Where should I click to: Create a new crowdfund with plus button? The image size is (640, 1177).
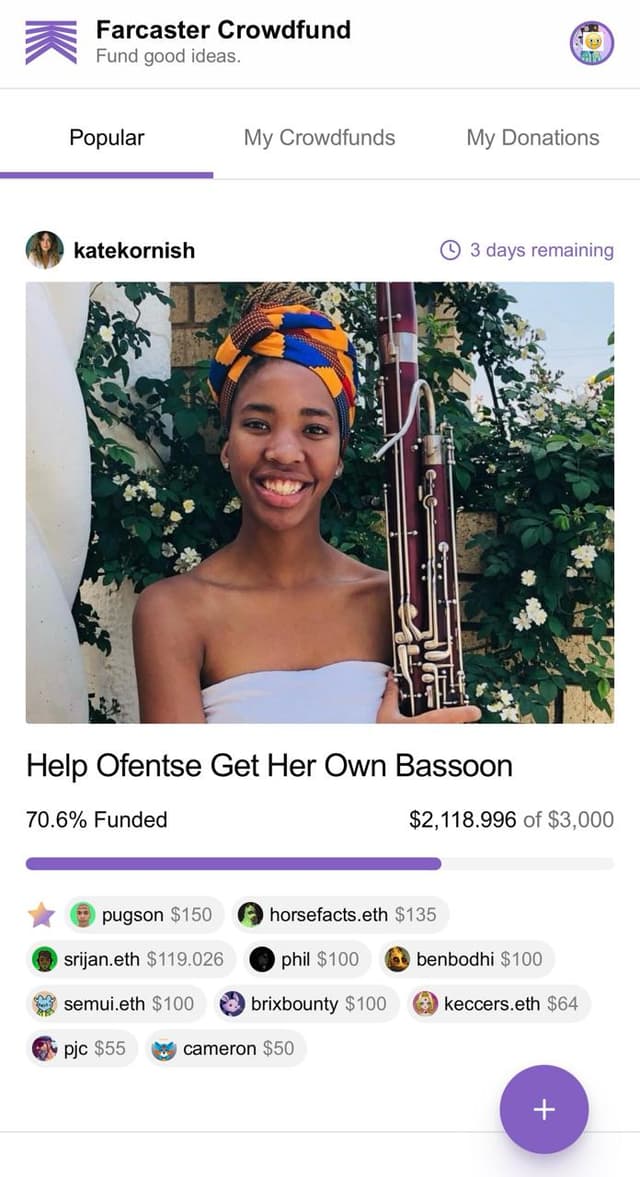click(x=544, y=1109)
